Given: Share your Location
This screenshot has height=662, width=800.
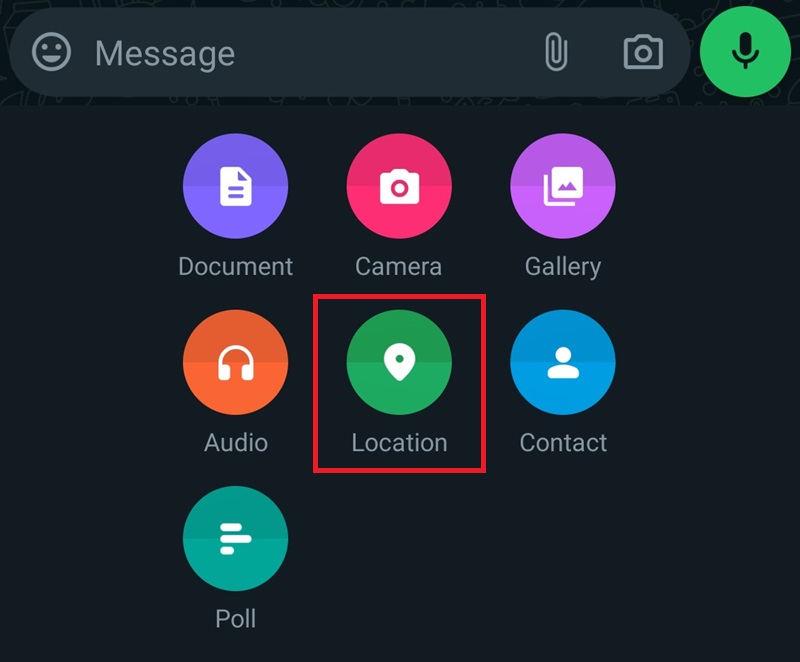Looking at the screenshot, I should click(x=399, y=363).
